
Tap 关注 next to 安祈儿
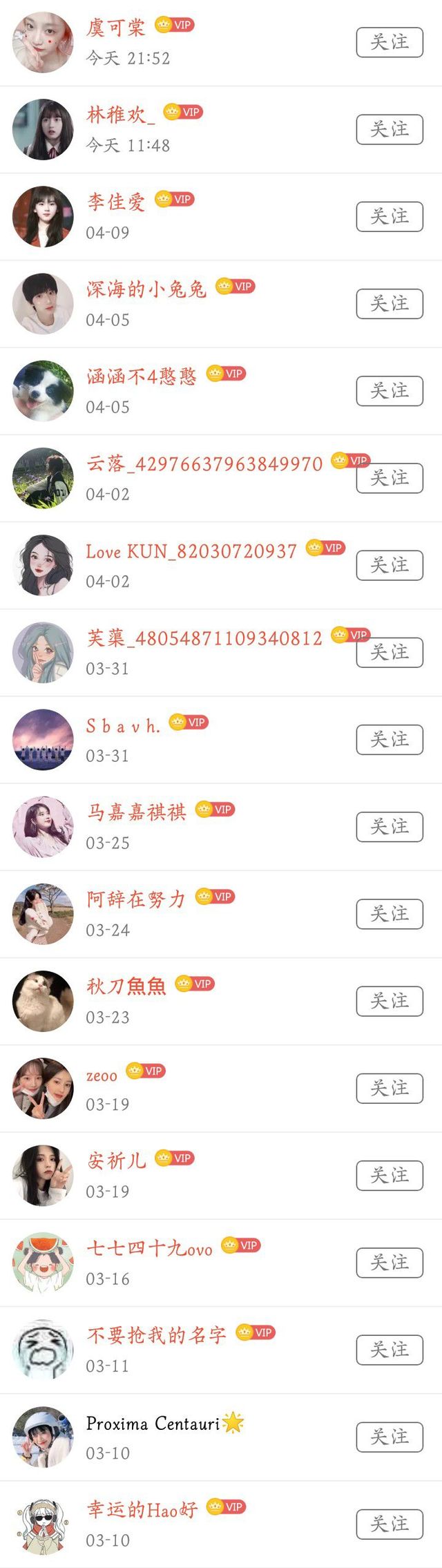[x=389, y=1175]
